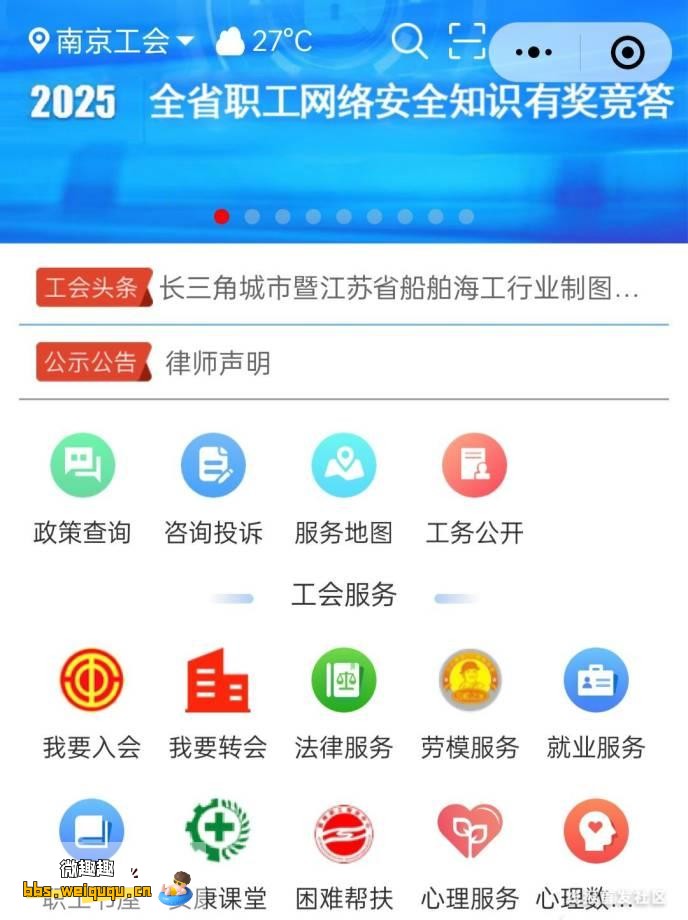The image size is (688, 920).
Task: Open 政策查询
Action: click(x=83, y=488)
